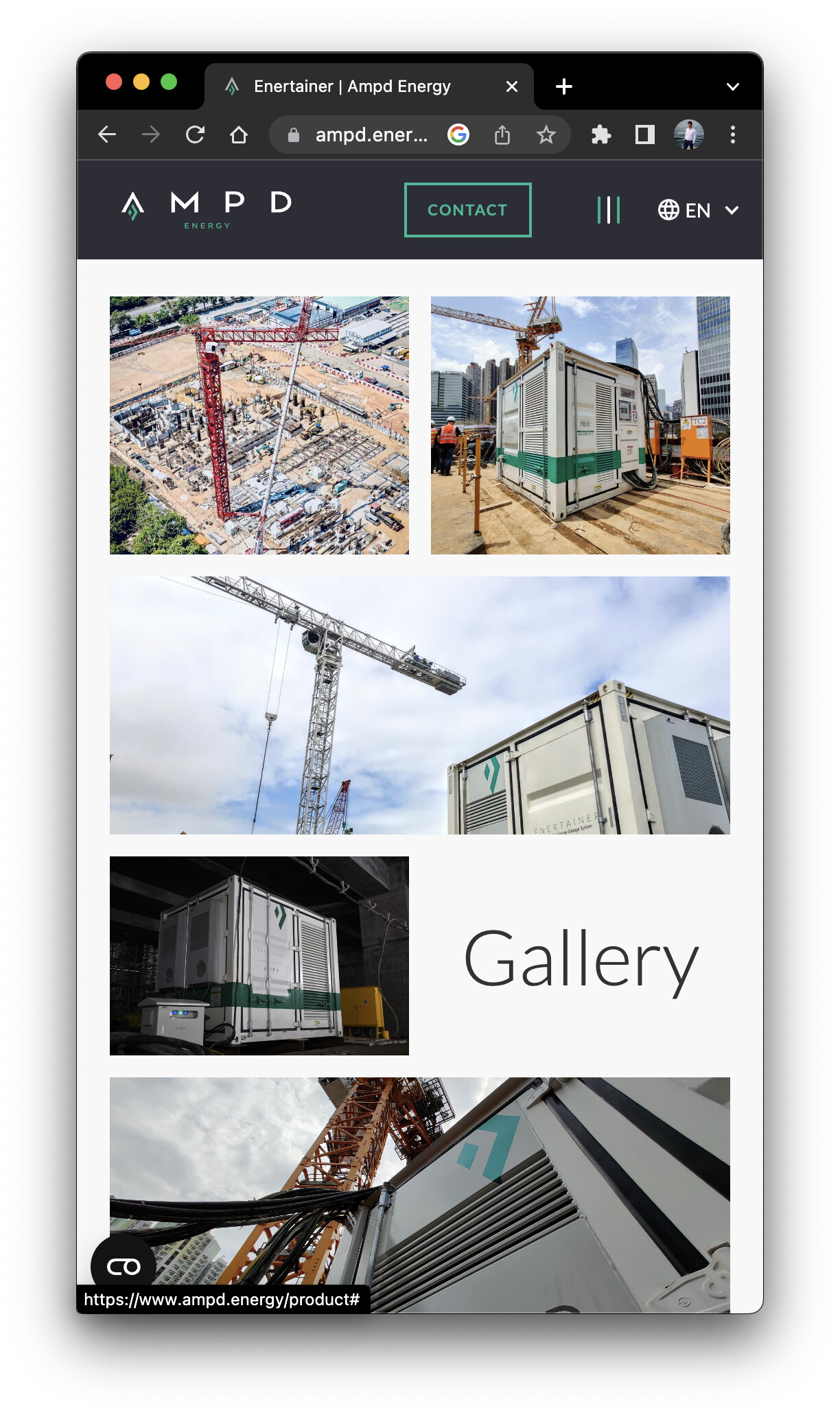
Task: Go back to the previous page
Action: [107, 135]
